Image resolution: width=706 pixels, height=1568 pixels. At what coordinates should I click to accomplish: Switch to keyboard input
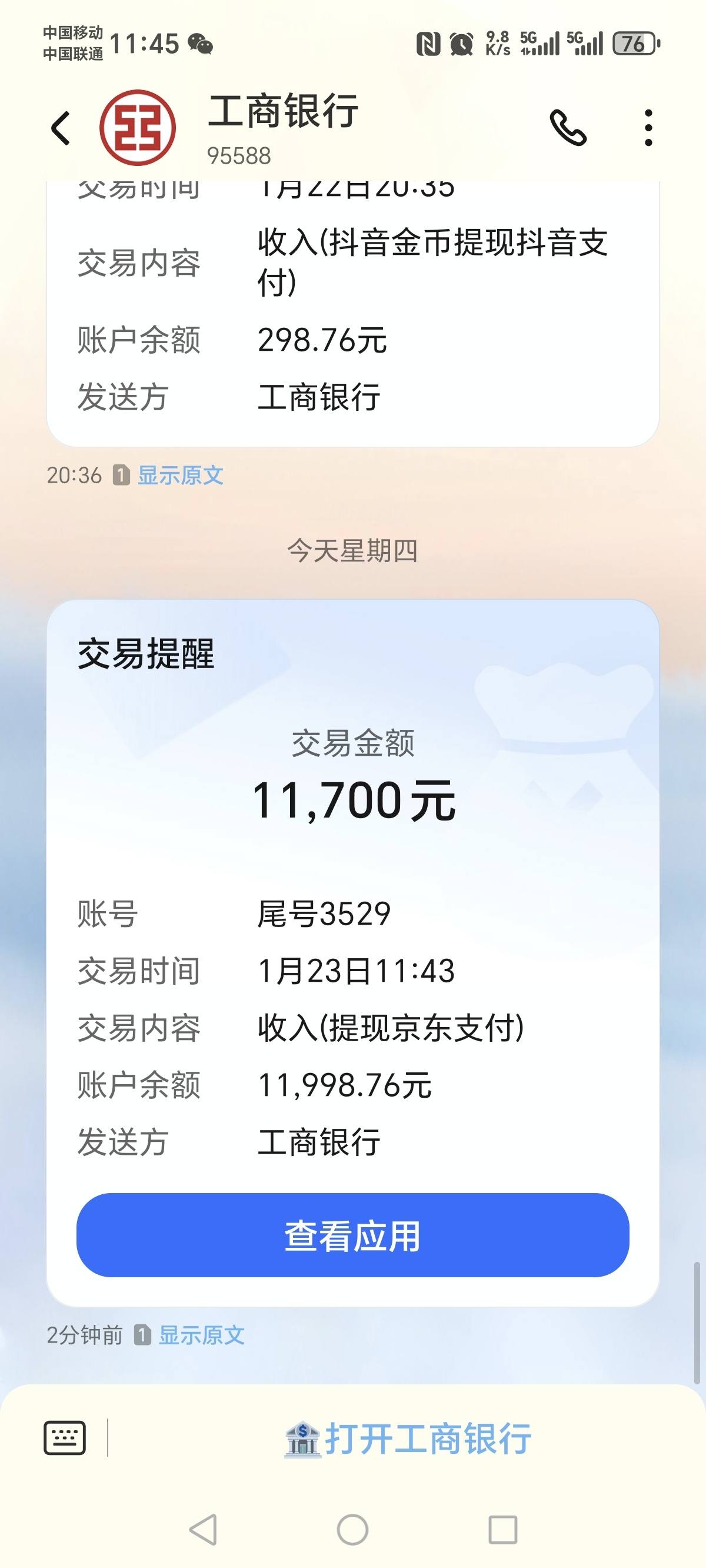coord(65,1439)
